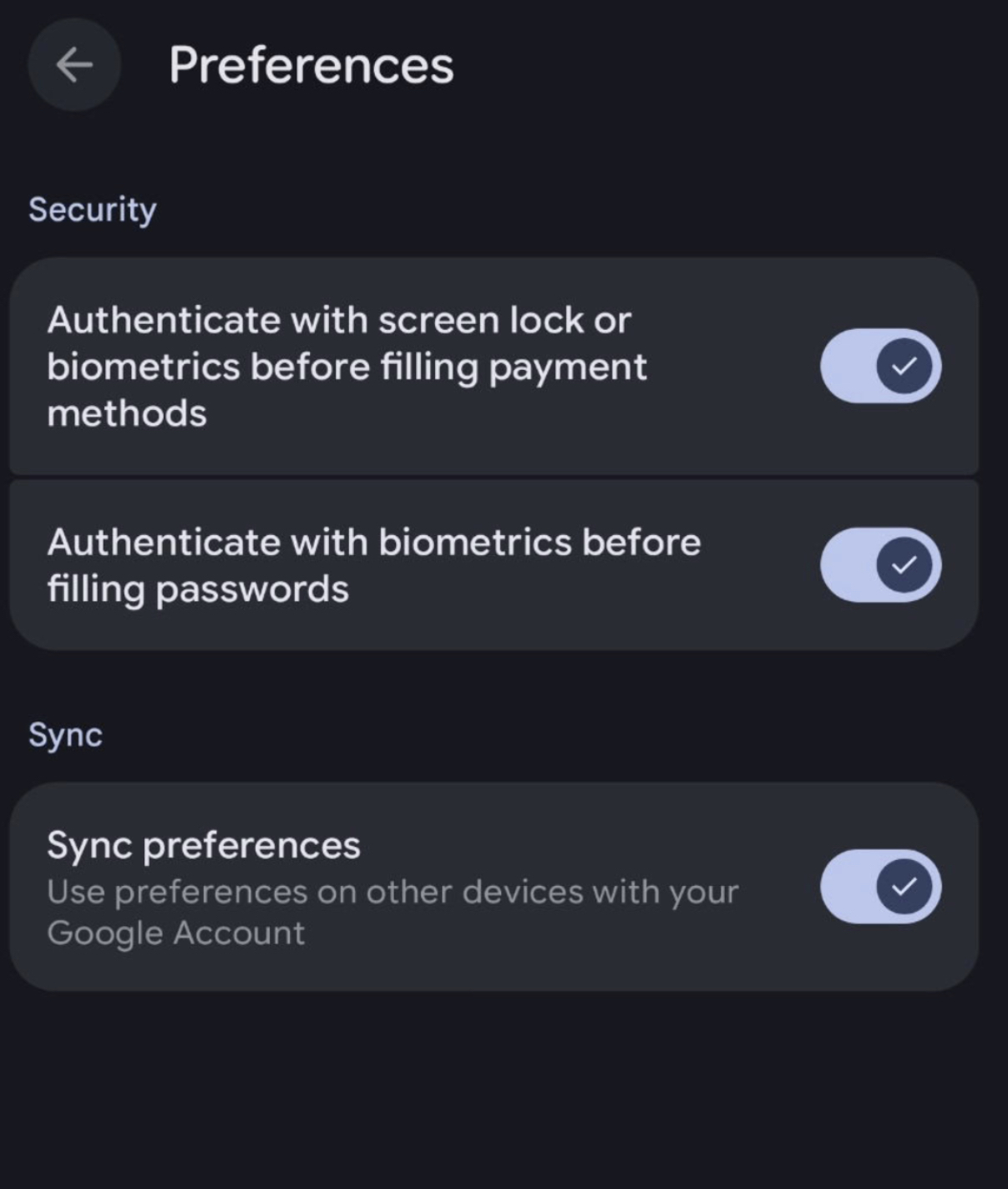Disable authentication before filling payment methods
The width and height of the screenshot is (1008, 1189).
tap(880, 366)
